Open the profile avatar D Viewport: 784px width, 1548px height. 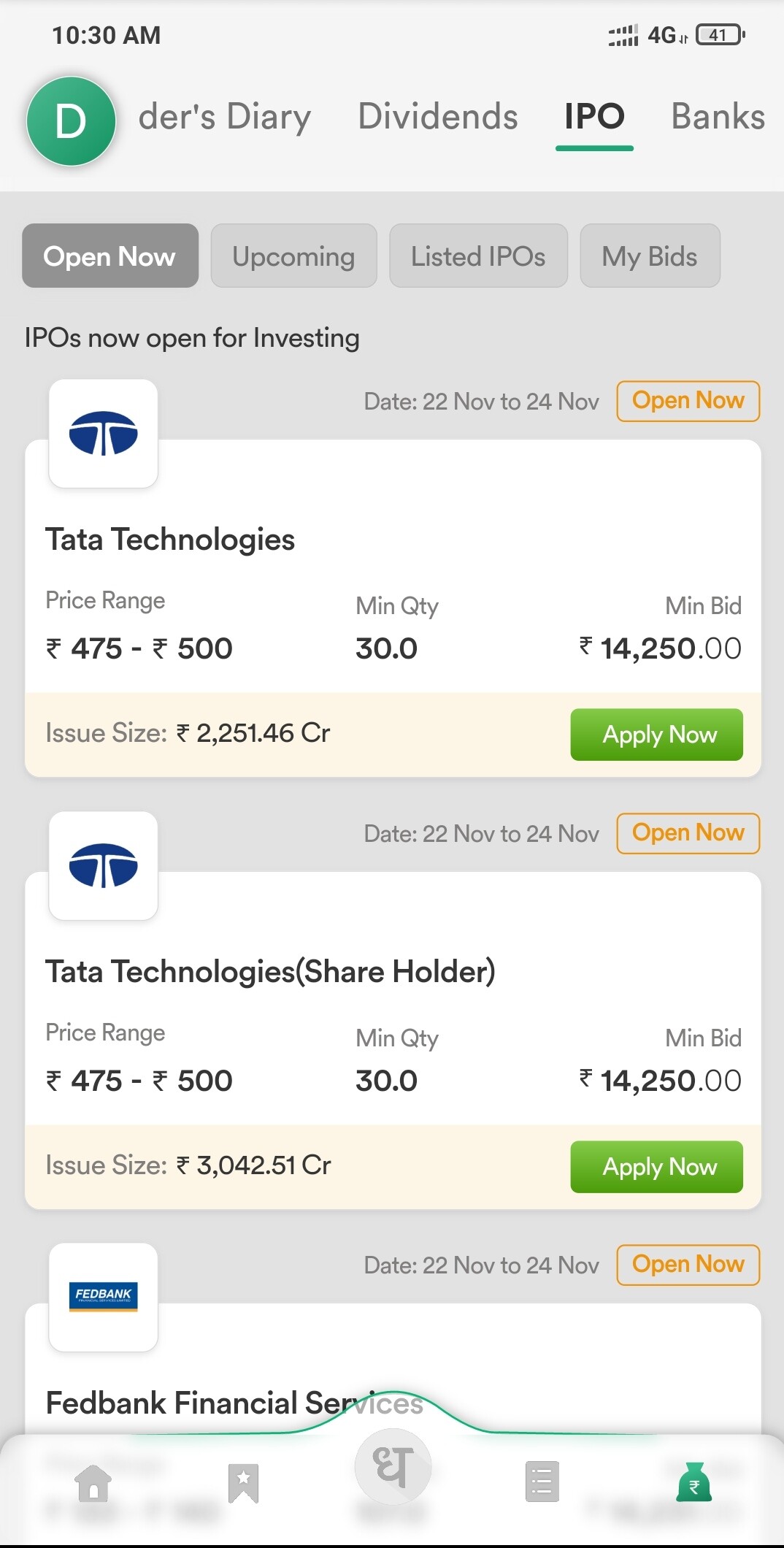pyautogui.click(x=71, y=120)
